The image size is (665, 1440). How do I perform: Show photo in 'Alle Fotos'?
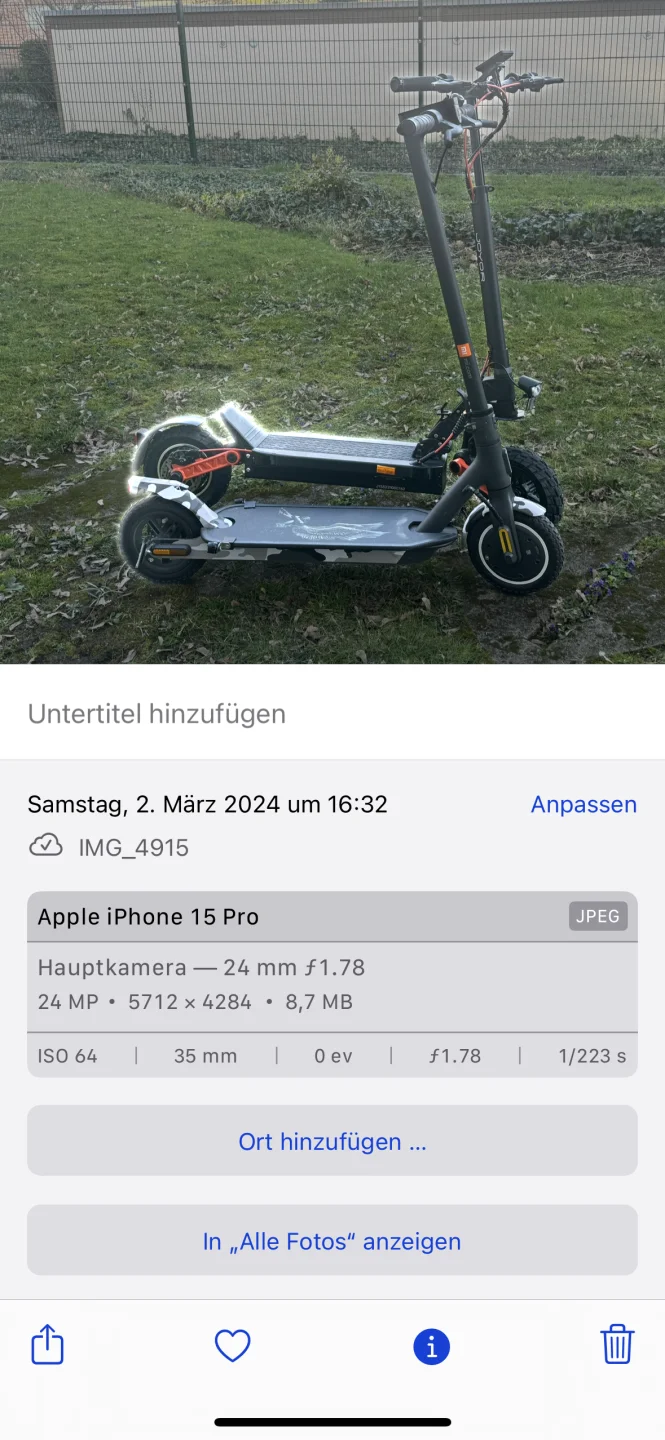coord(332,1241)
